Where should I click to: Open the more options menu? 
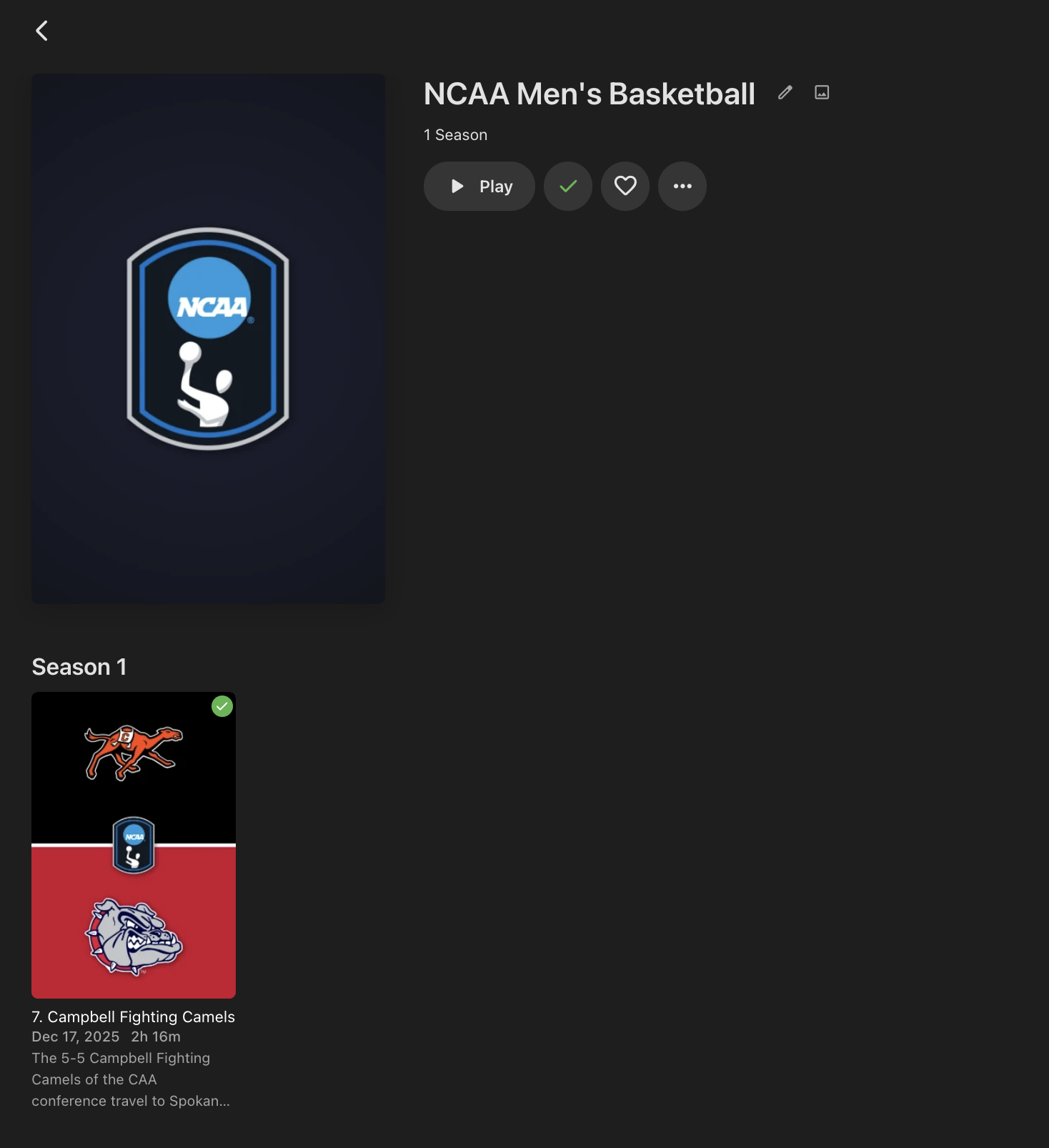[x=682, y=187]
